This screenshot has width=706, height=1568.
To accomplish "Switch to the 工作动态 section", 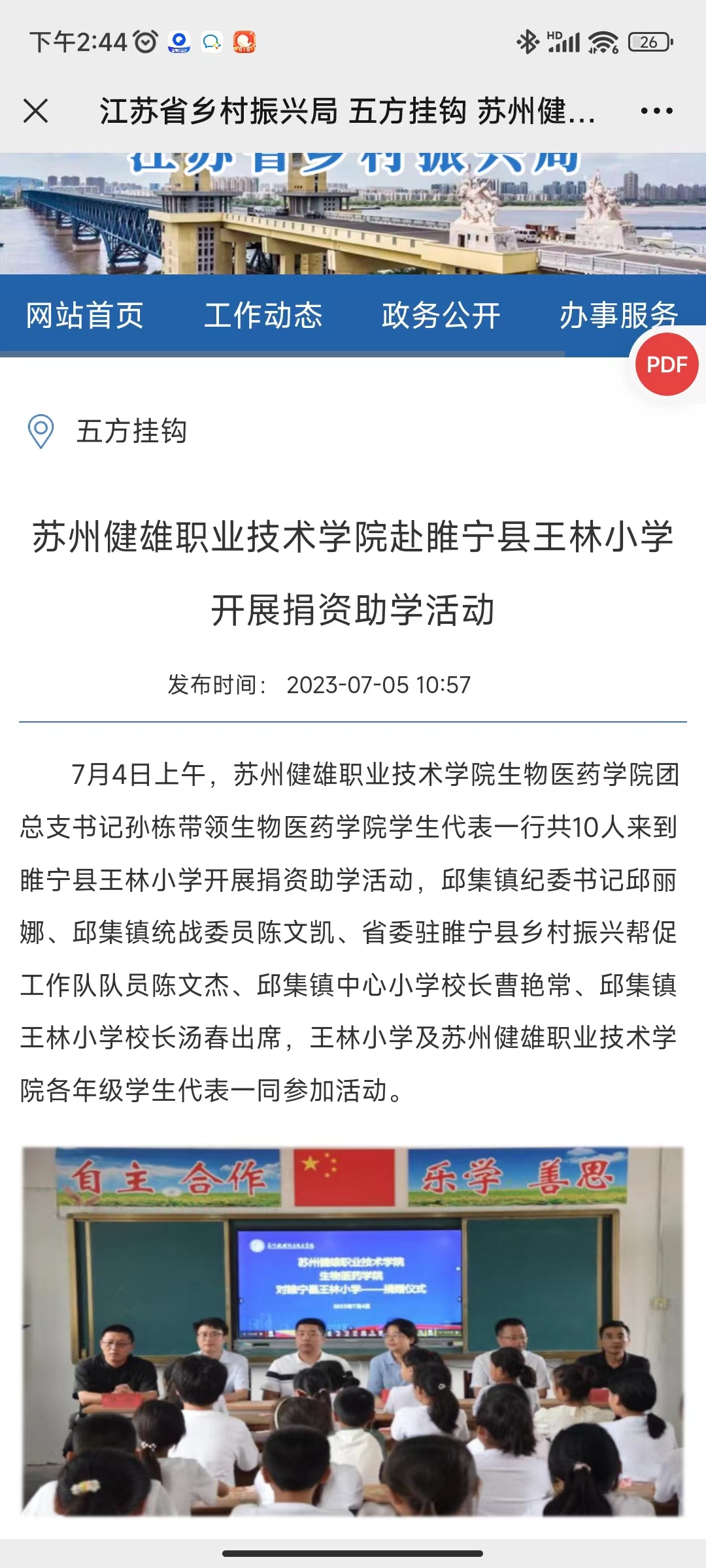I will pyautogui.click(x=263, y=316).
